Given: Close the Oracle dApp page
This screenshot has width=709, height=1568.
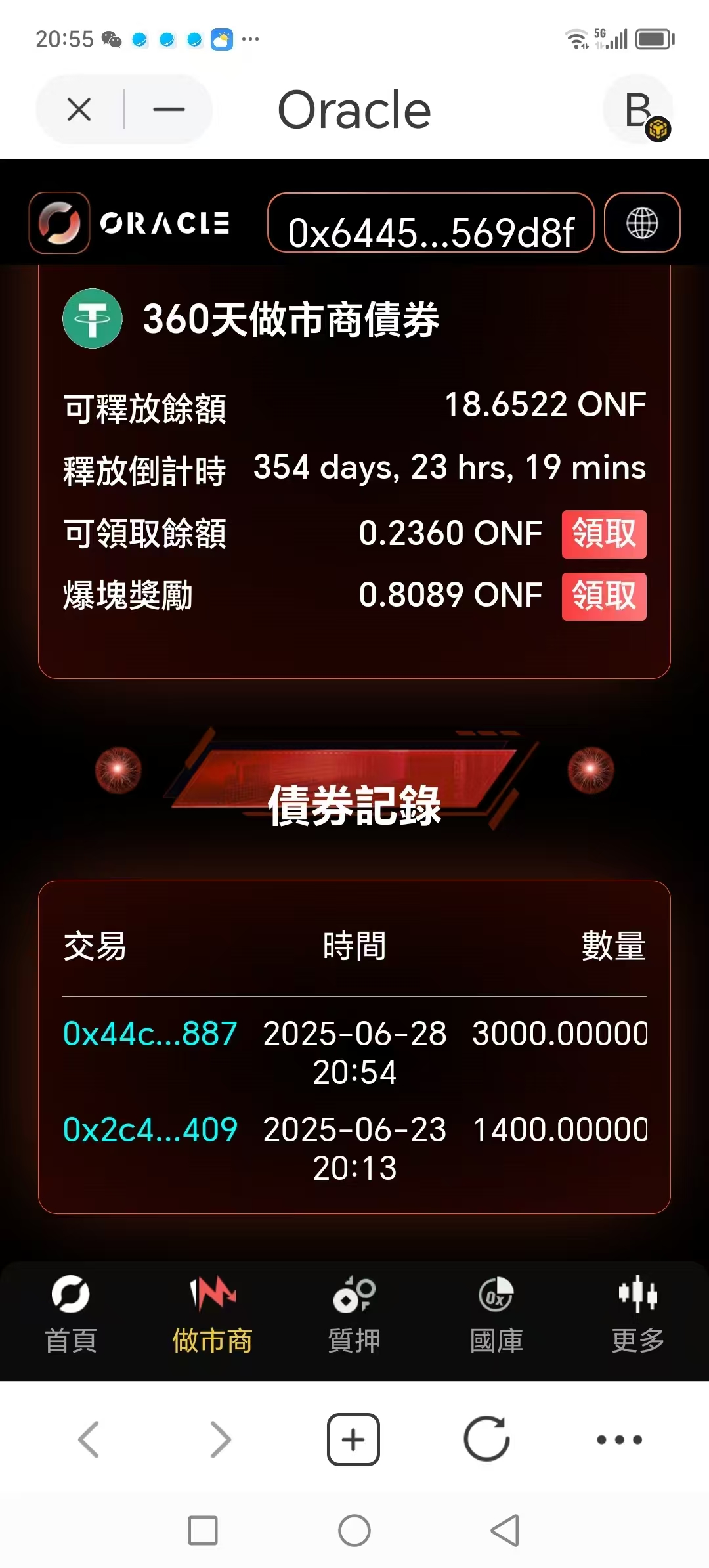Looking at the screenshot, I should (x=79, y=110).
